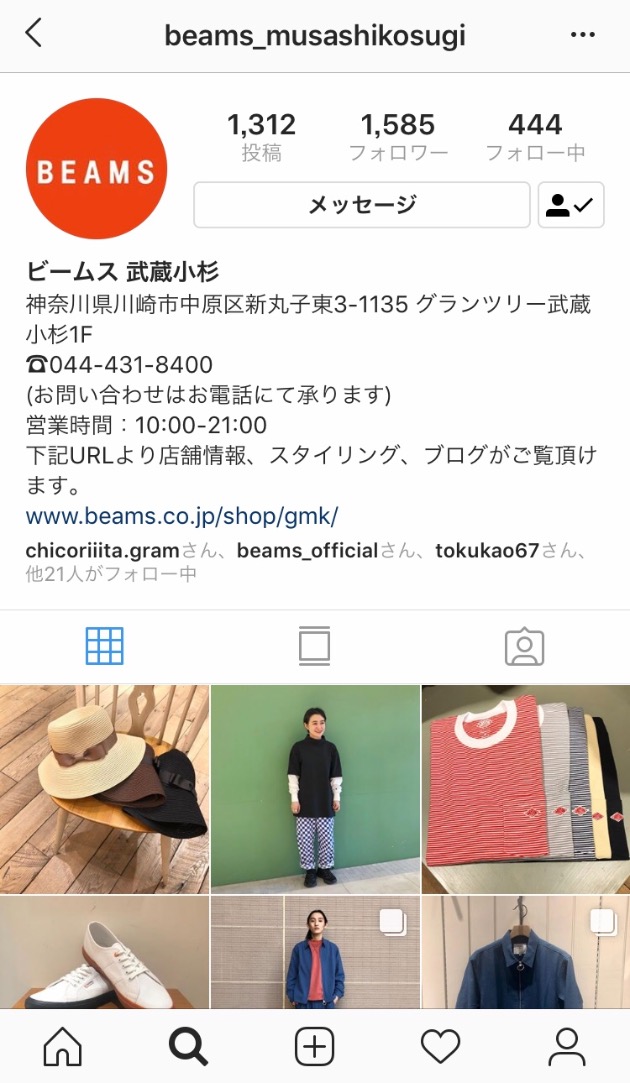This screenshot has width=630, height=1083.
Task: Open the blue jacket on hanger post
Action: coord(526,952)
